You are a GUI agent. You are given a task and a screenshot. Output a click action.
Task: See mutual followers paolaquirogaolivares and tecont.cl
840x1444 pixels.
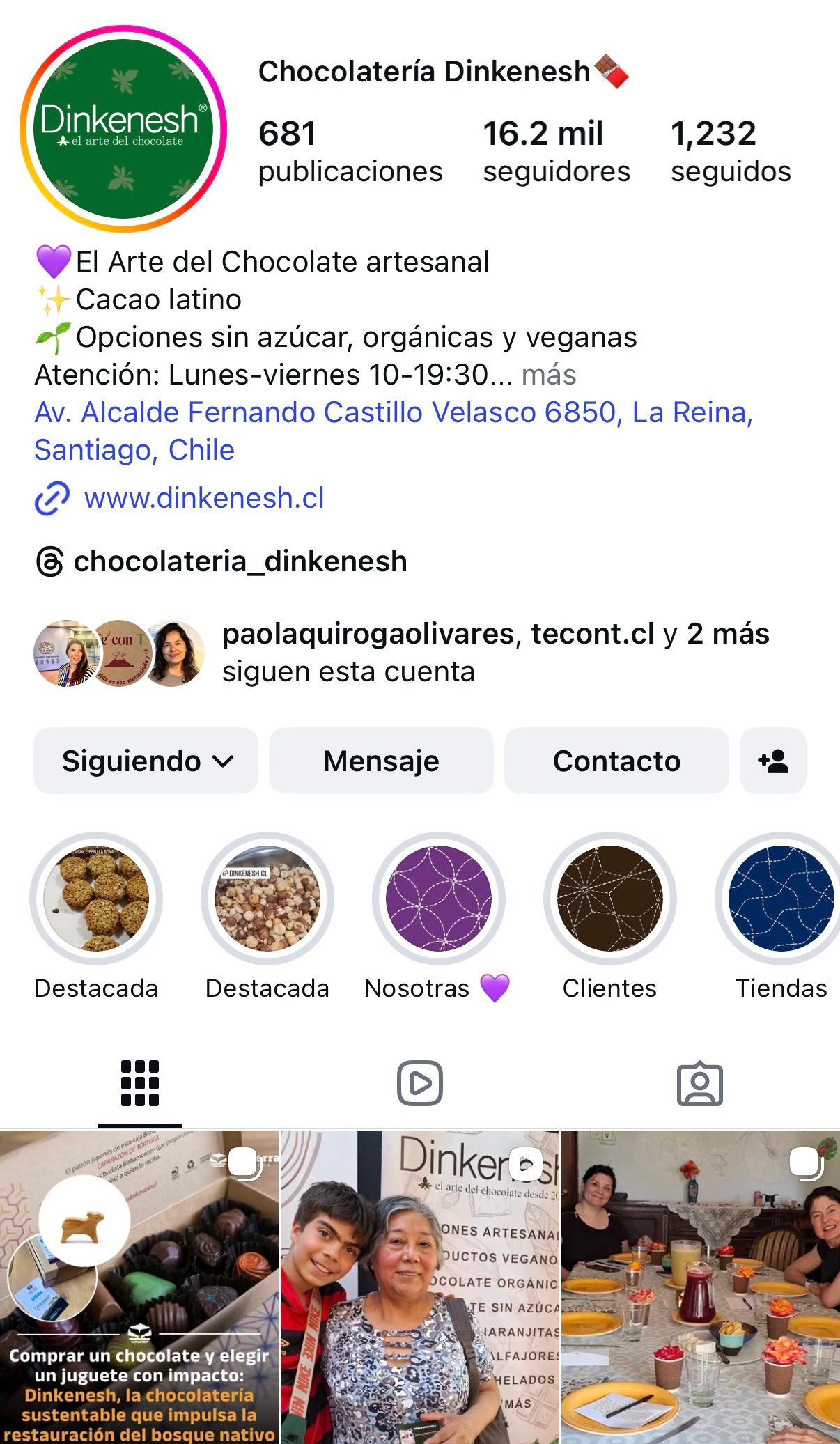[495, 653]
